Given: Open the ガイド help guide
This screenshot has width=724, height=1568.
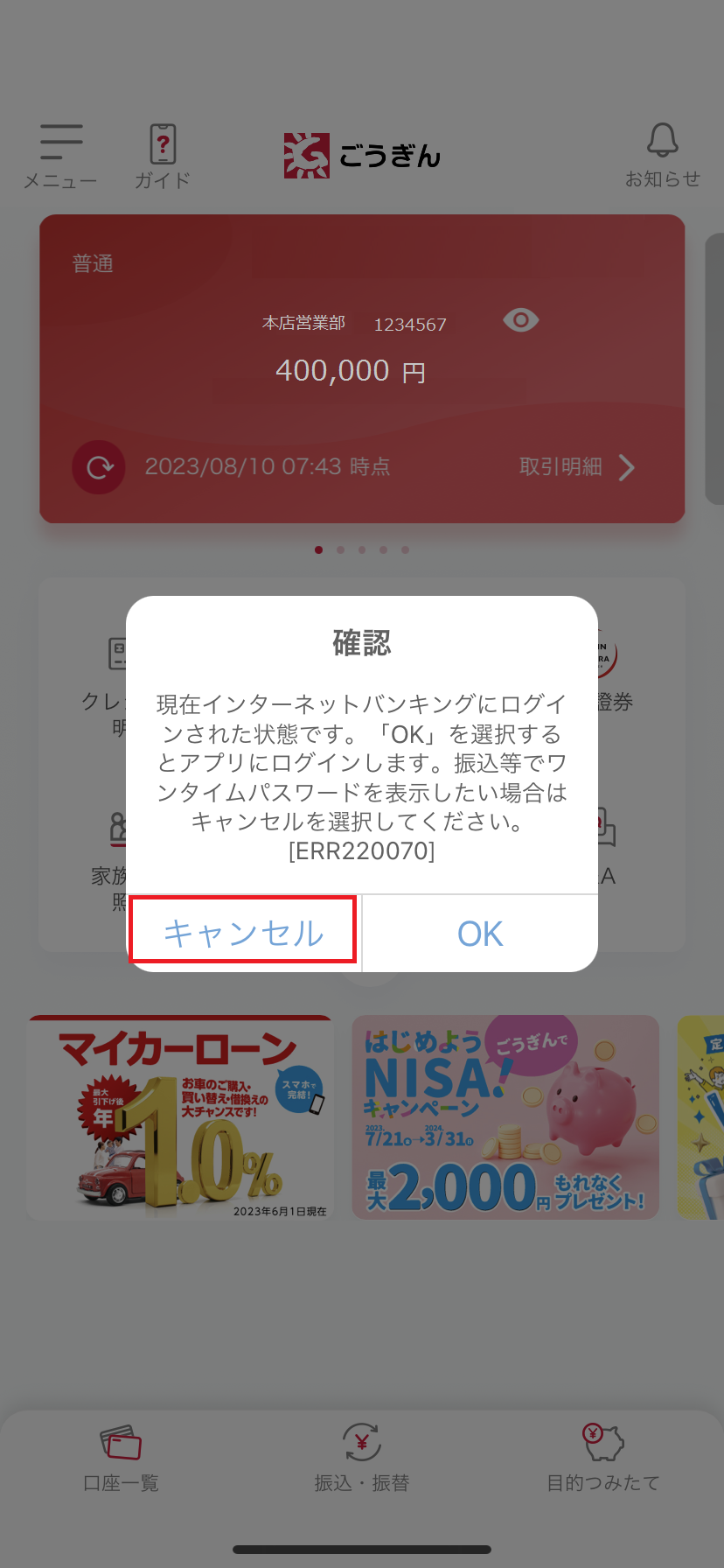Looking at the screenshot, I should pos(163,156).
